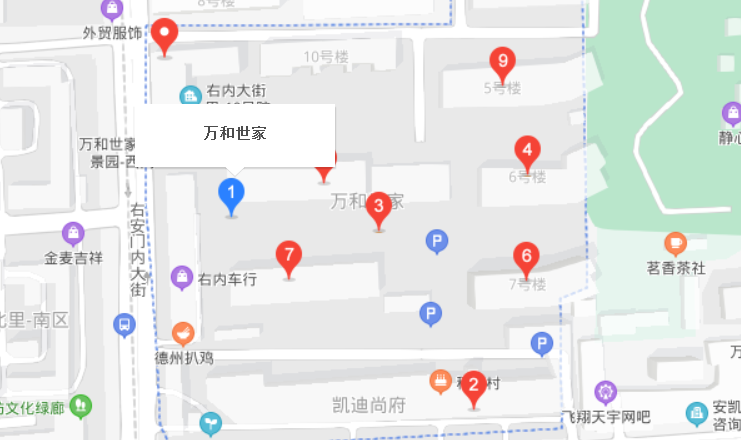The height and width of the screenshot is (440, 741).
Task: Open the 万和世家 info window
Action: 234,133
